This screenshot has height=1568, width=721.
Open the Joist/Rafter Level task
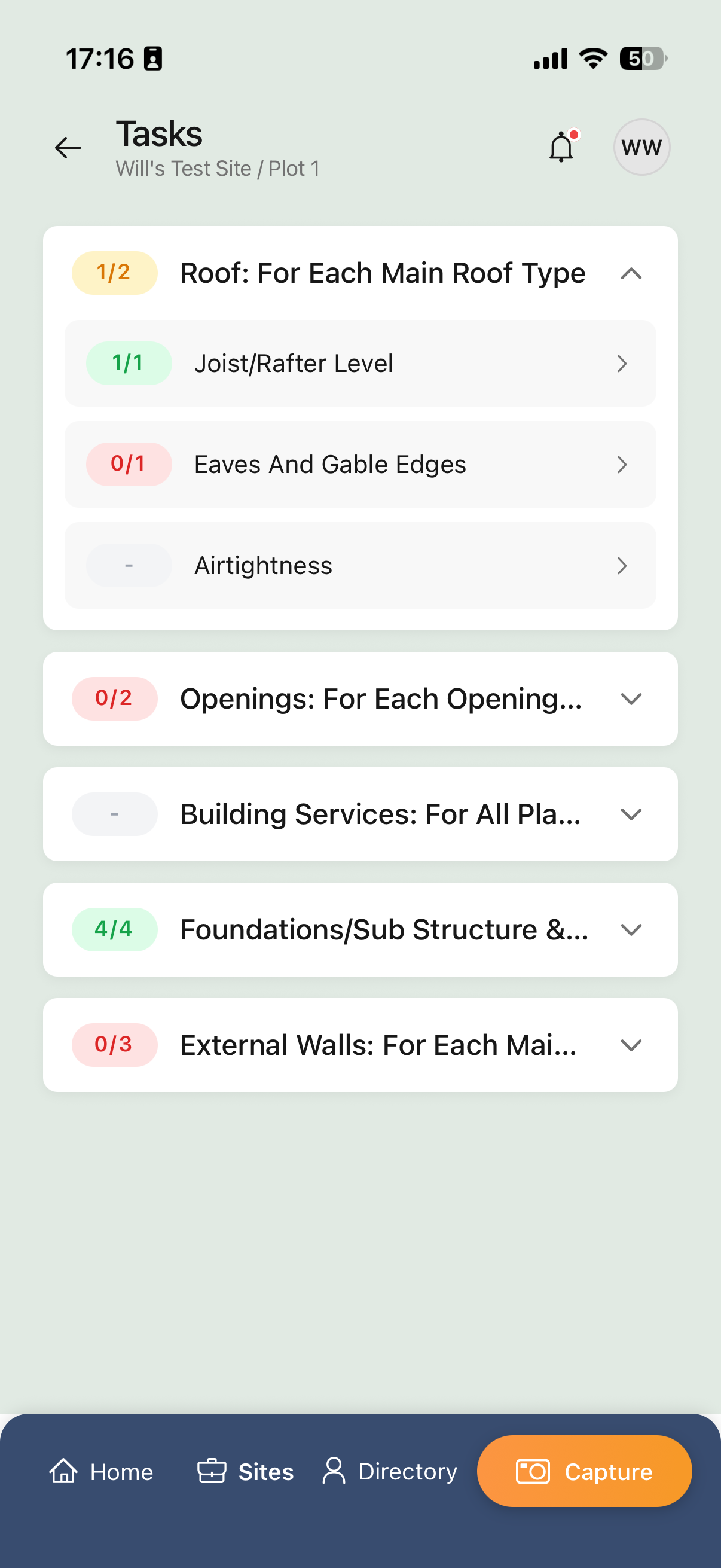tap(360, 363)
